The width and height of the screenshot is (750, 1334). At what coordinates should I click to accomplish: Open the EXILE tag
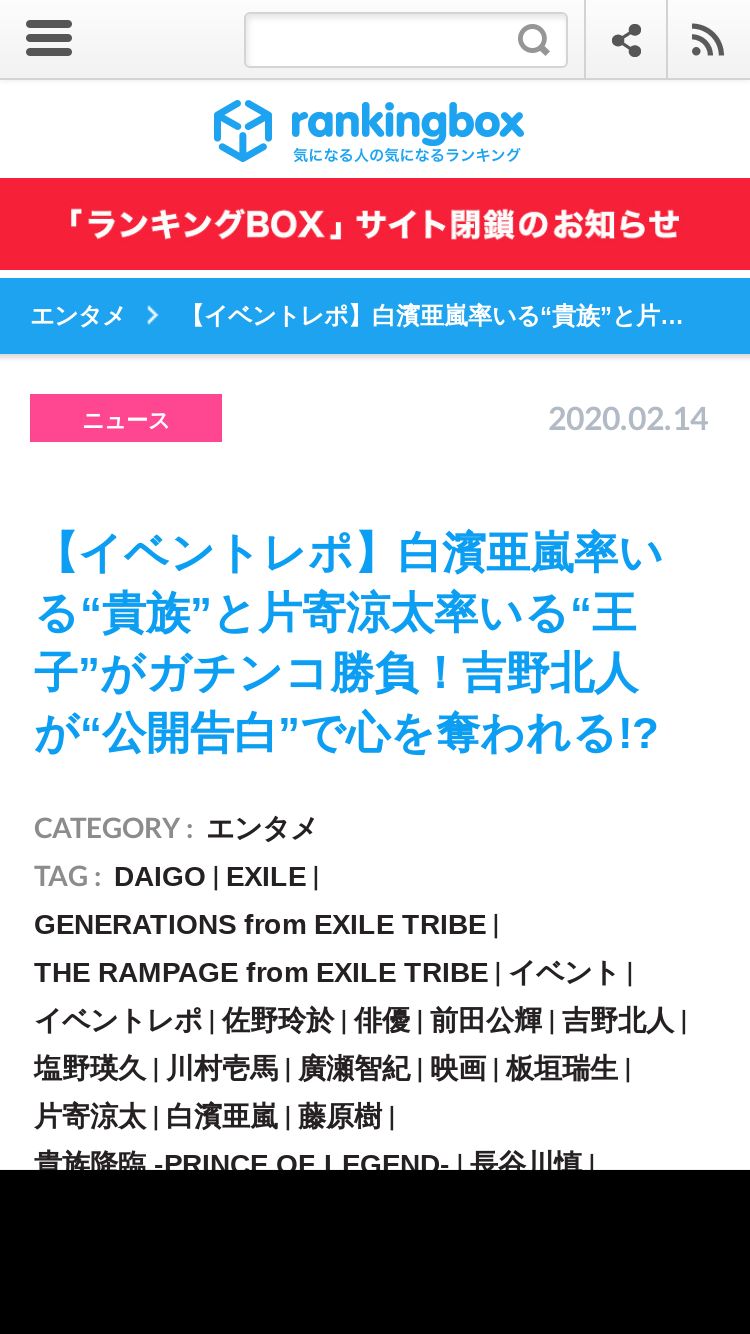pyautogui.click(x=266, y=876)
